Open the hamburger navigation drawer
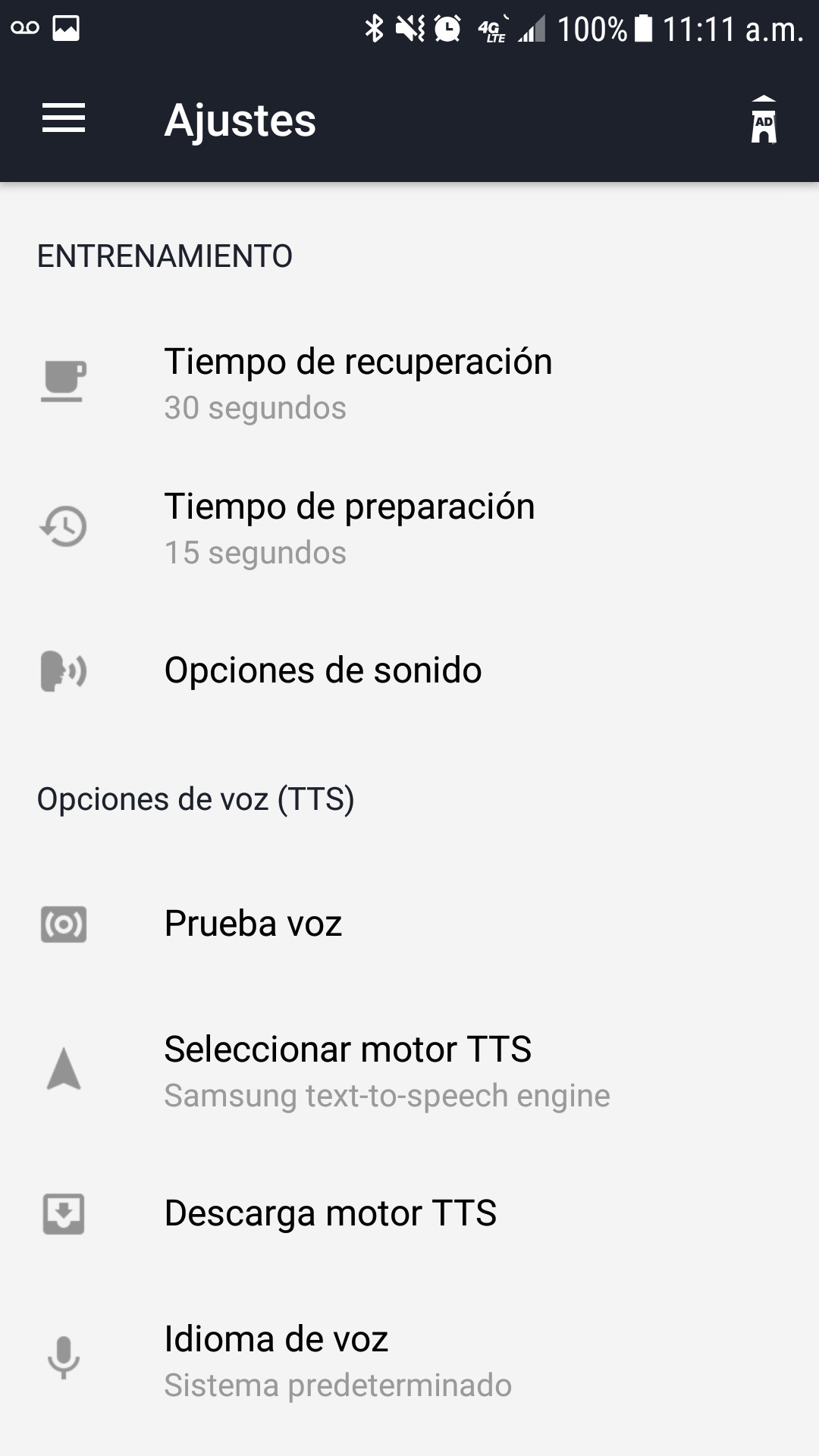 [64, 119]
